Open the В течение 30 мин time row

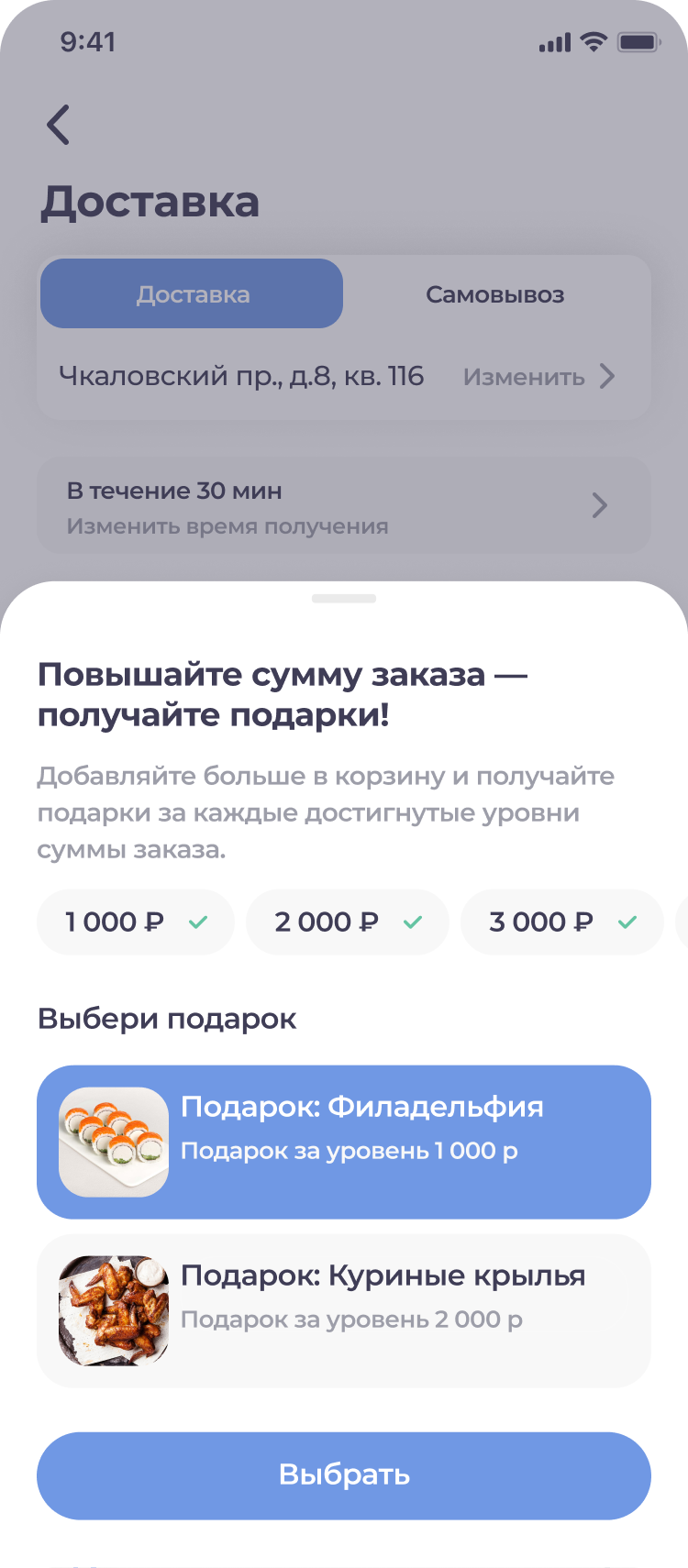pyautogui.click(x=344, y=506)
